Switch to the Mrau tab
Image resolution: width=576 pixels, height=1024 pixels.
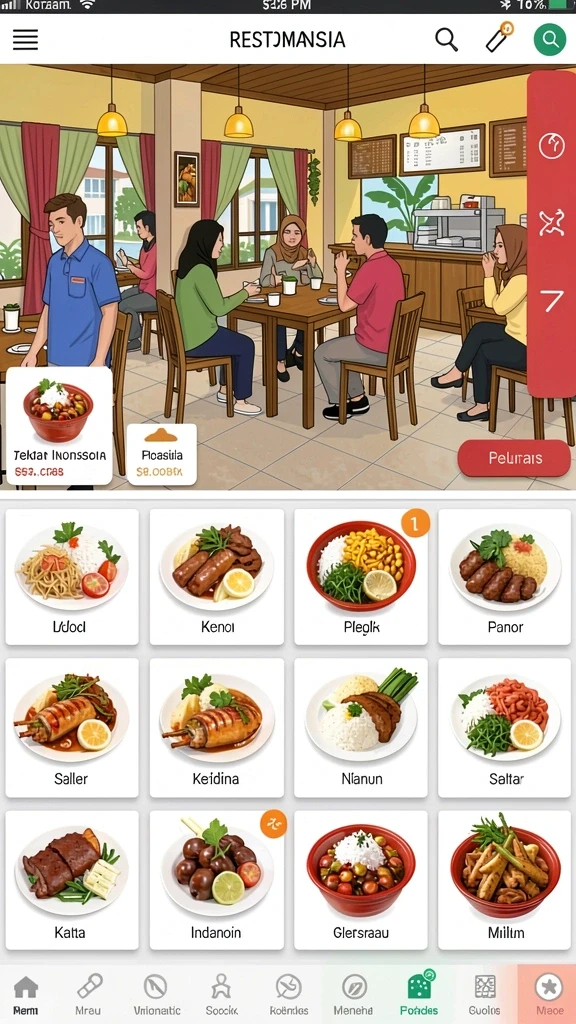(88, 994)
